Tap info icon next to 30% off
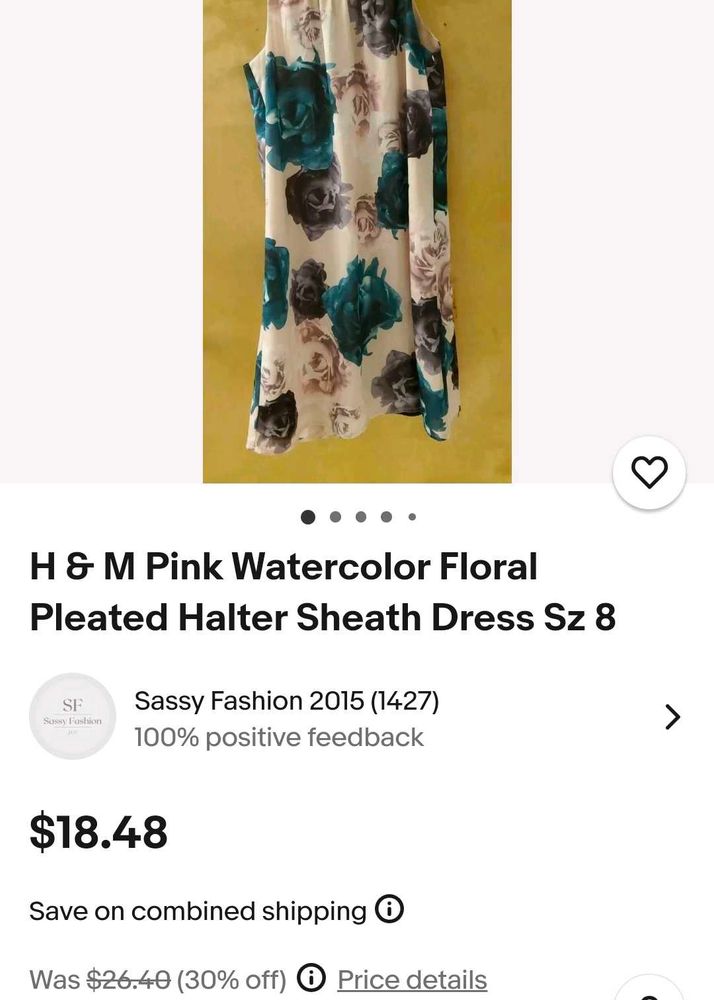714x1000 pixels. point(312,978)
